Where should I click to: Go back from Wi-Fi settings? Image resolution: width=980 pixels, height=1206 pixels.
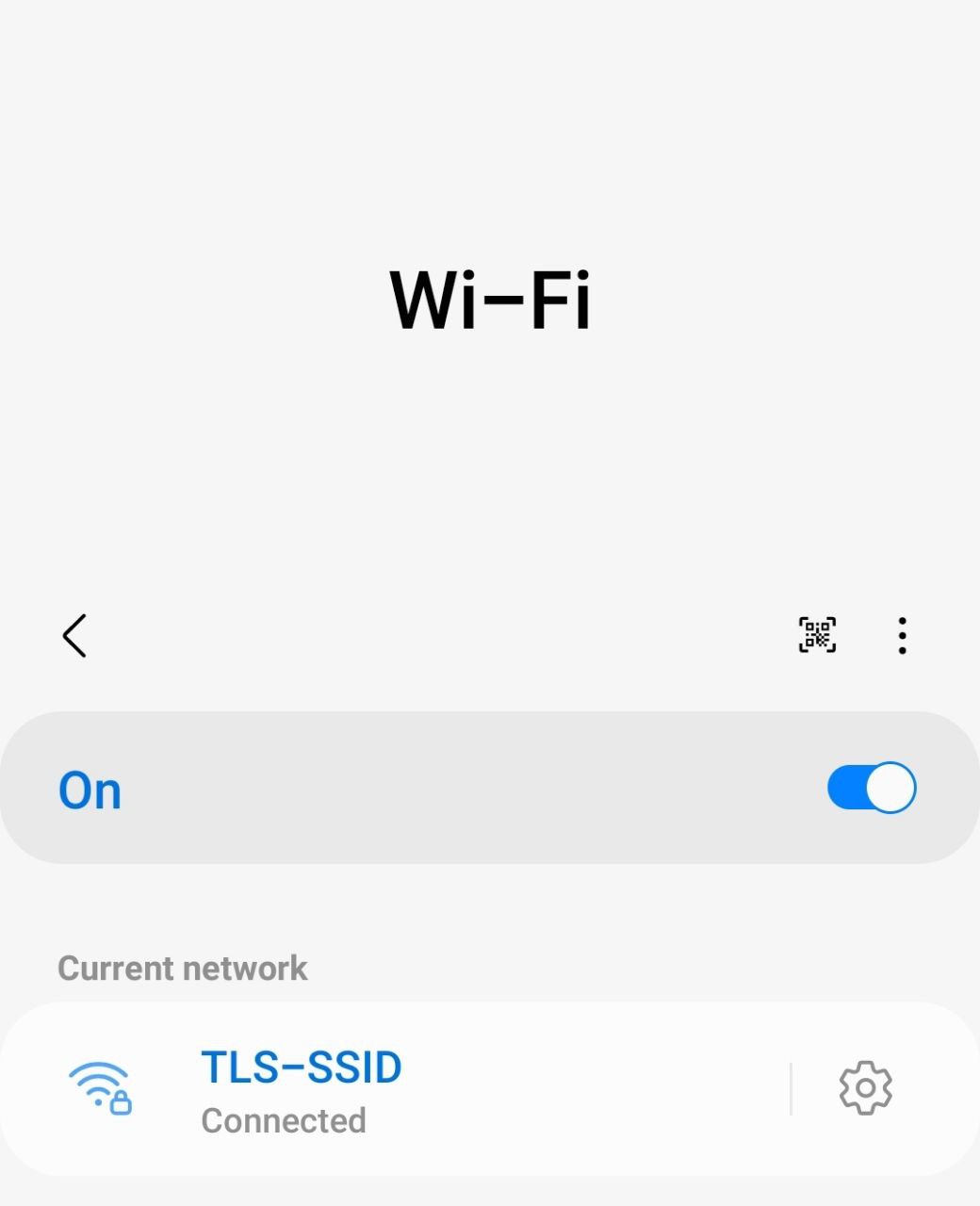tap(74, 636)
